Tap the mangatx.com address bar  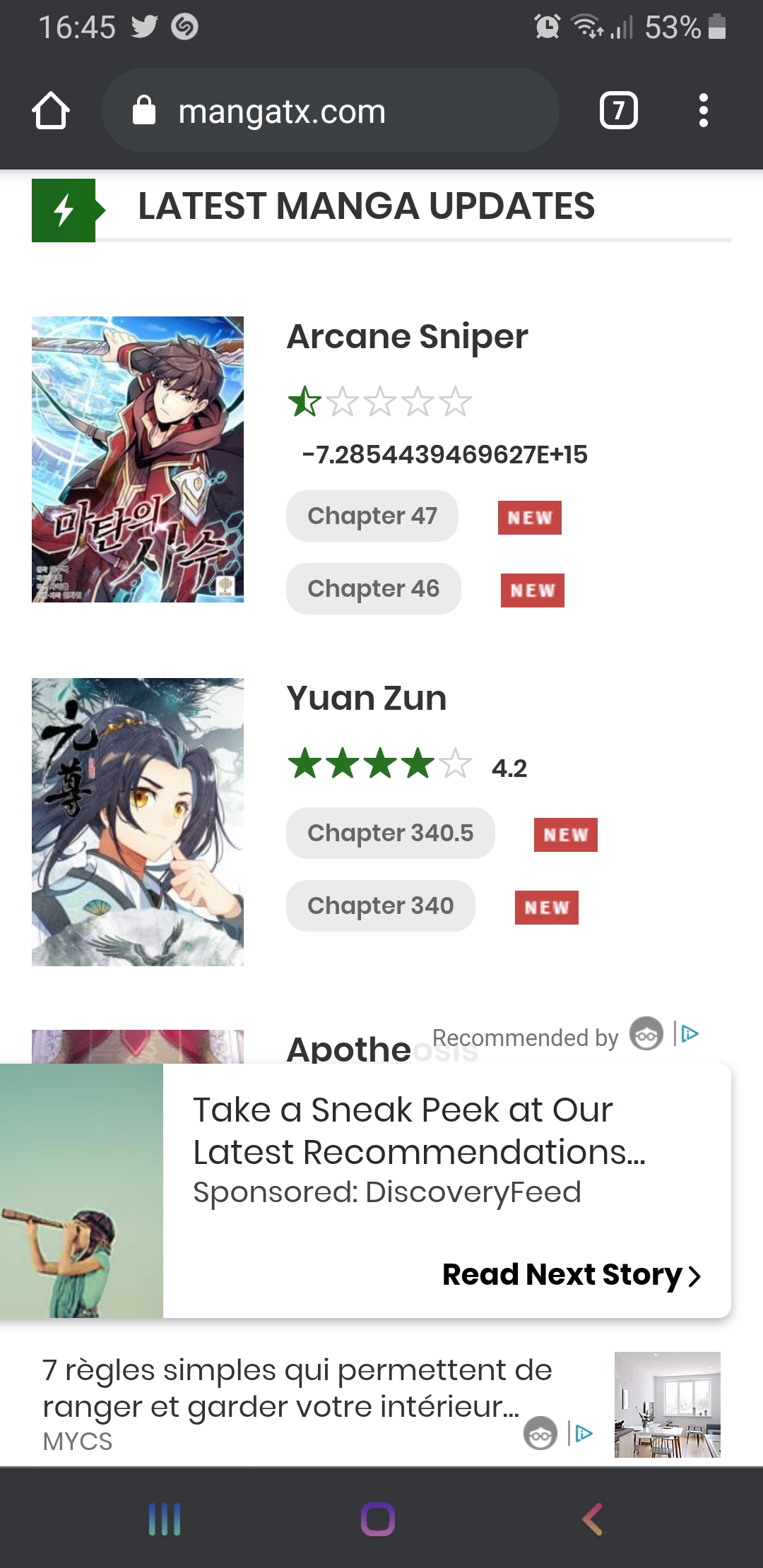point(330,111)
